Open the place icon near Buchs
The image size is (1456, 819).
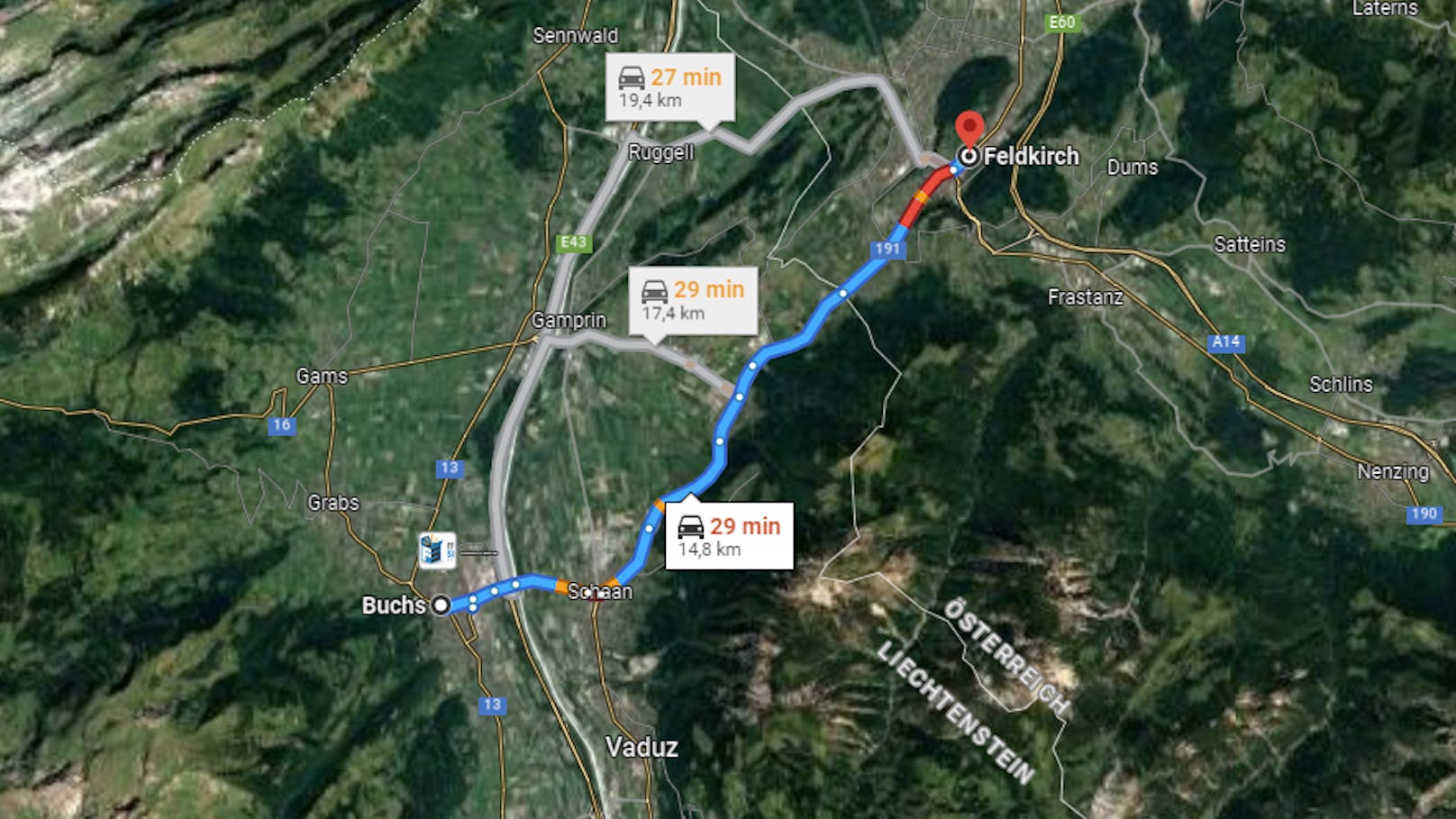(x=437, y=550)
